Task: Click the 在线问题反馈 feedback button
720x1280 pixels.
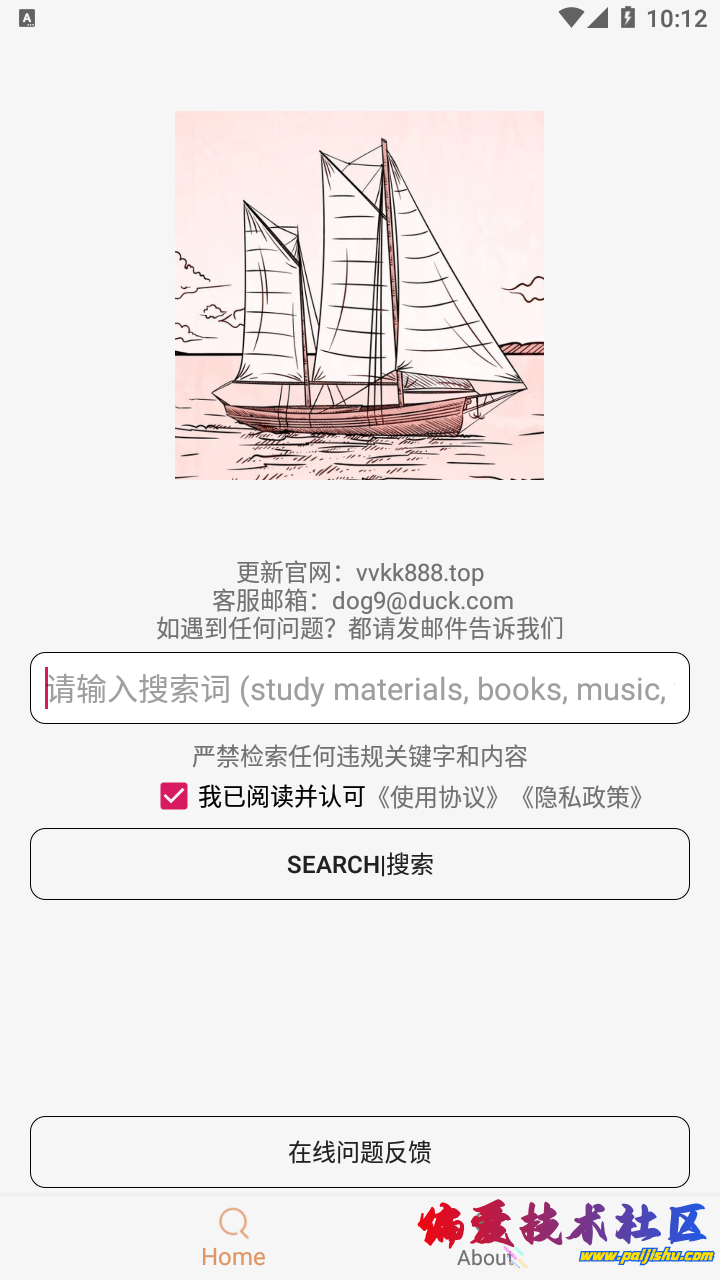Action: [359, 1151]
